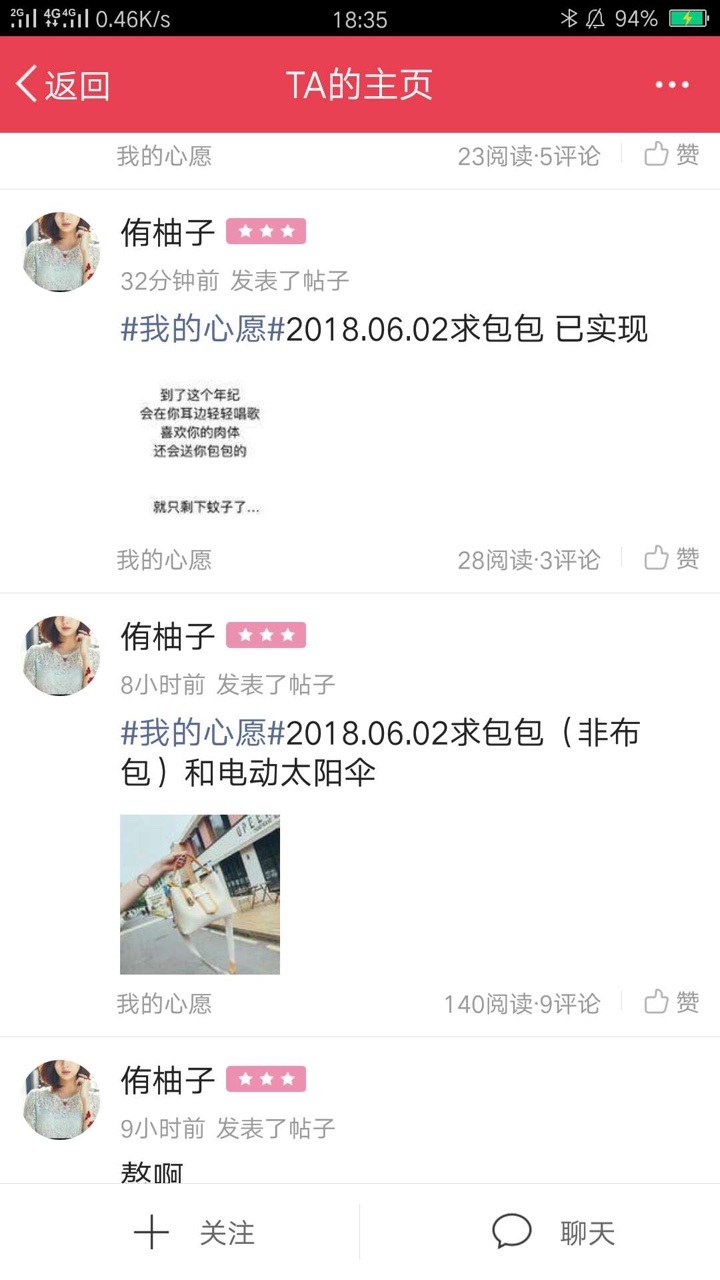Viewport: 720px width, 1280px height.
Task: Open the 9小时前 post starting with 敖啊
Action: click(x=152, y=1172)
